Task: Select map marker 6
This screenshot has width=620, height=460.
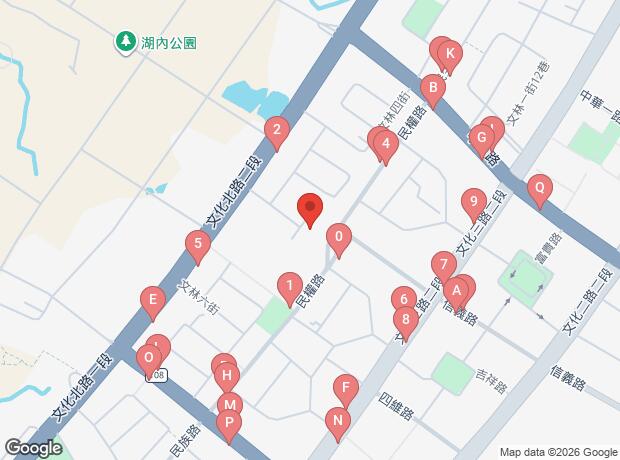Action: [404, 303]
